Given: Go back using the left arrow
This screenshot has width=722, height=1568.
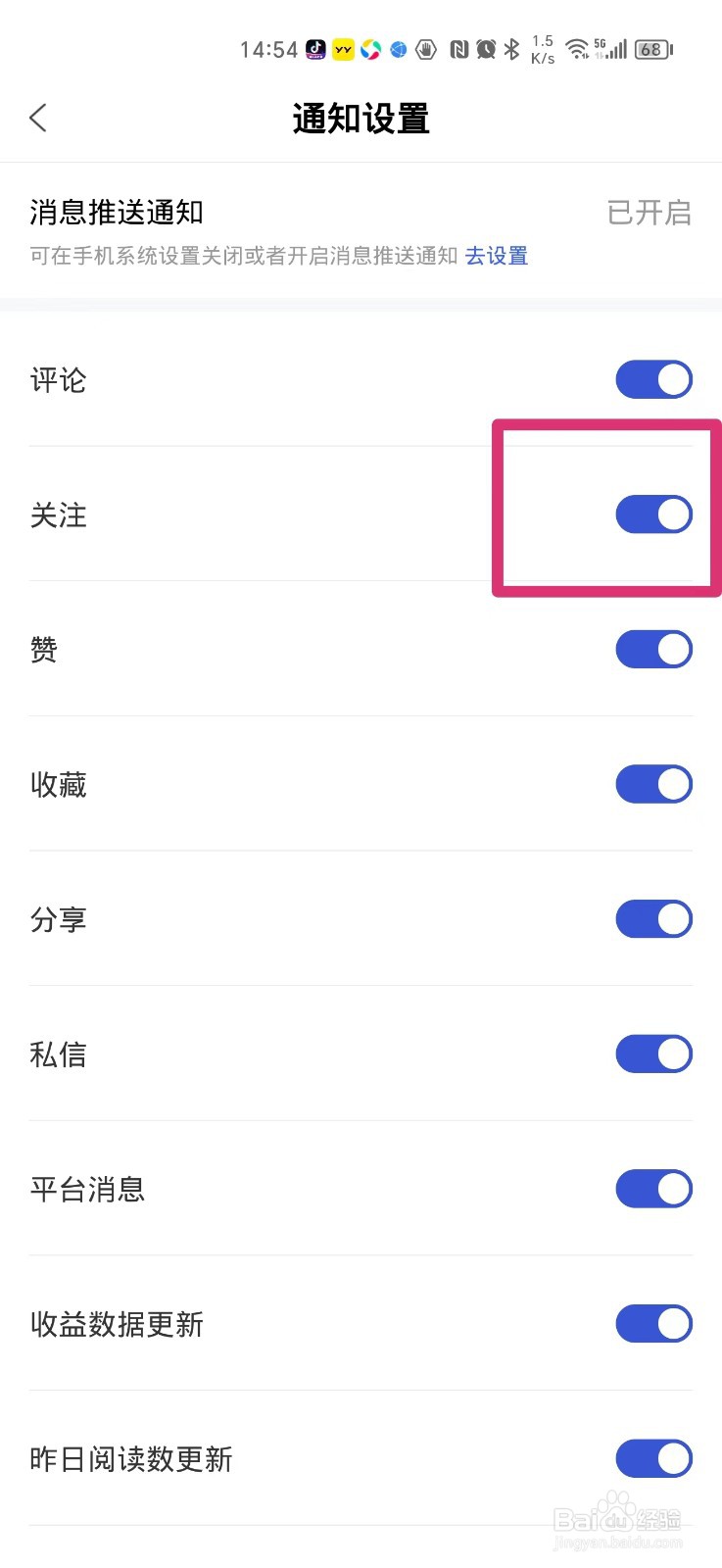Looking at the screenshot, I should coord(37,117).
